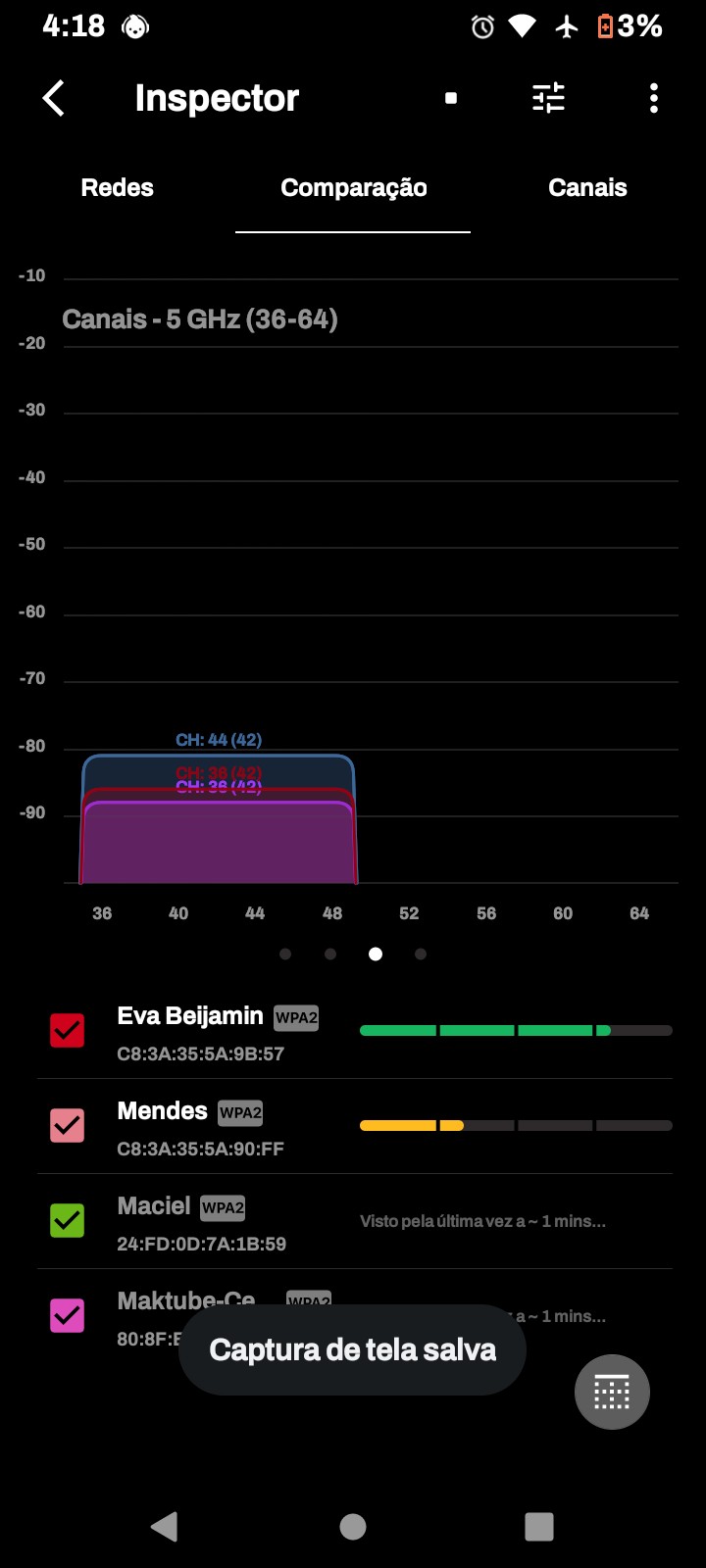The image size is (706, 1568).
Task: Tap the floating grid action button
Action: [x=612, y=1392]
